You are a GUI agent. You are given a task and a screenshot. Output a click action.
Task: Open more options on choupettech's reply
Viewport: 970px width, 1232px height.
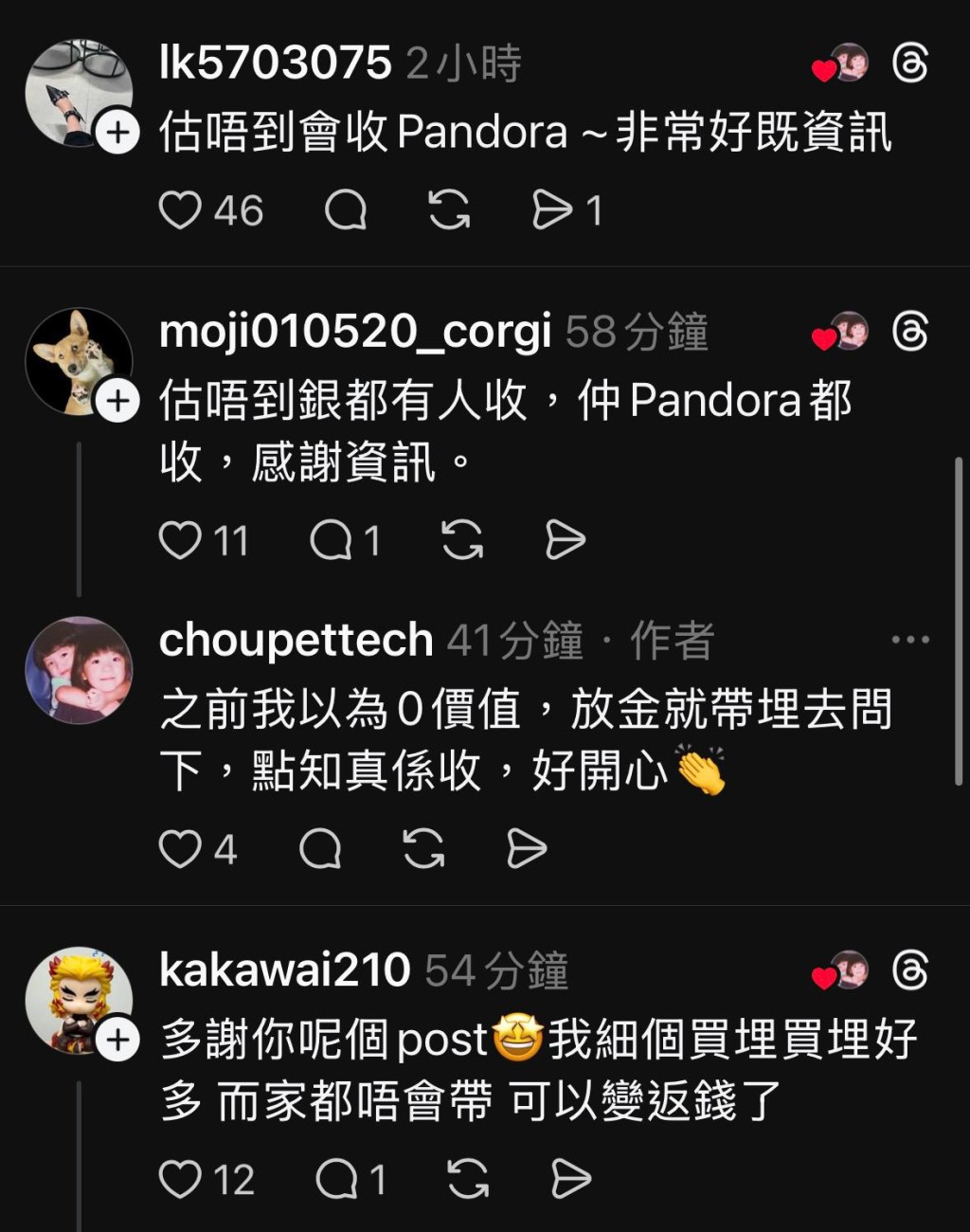point(910,640)
